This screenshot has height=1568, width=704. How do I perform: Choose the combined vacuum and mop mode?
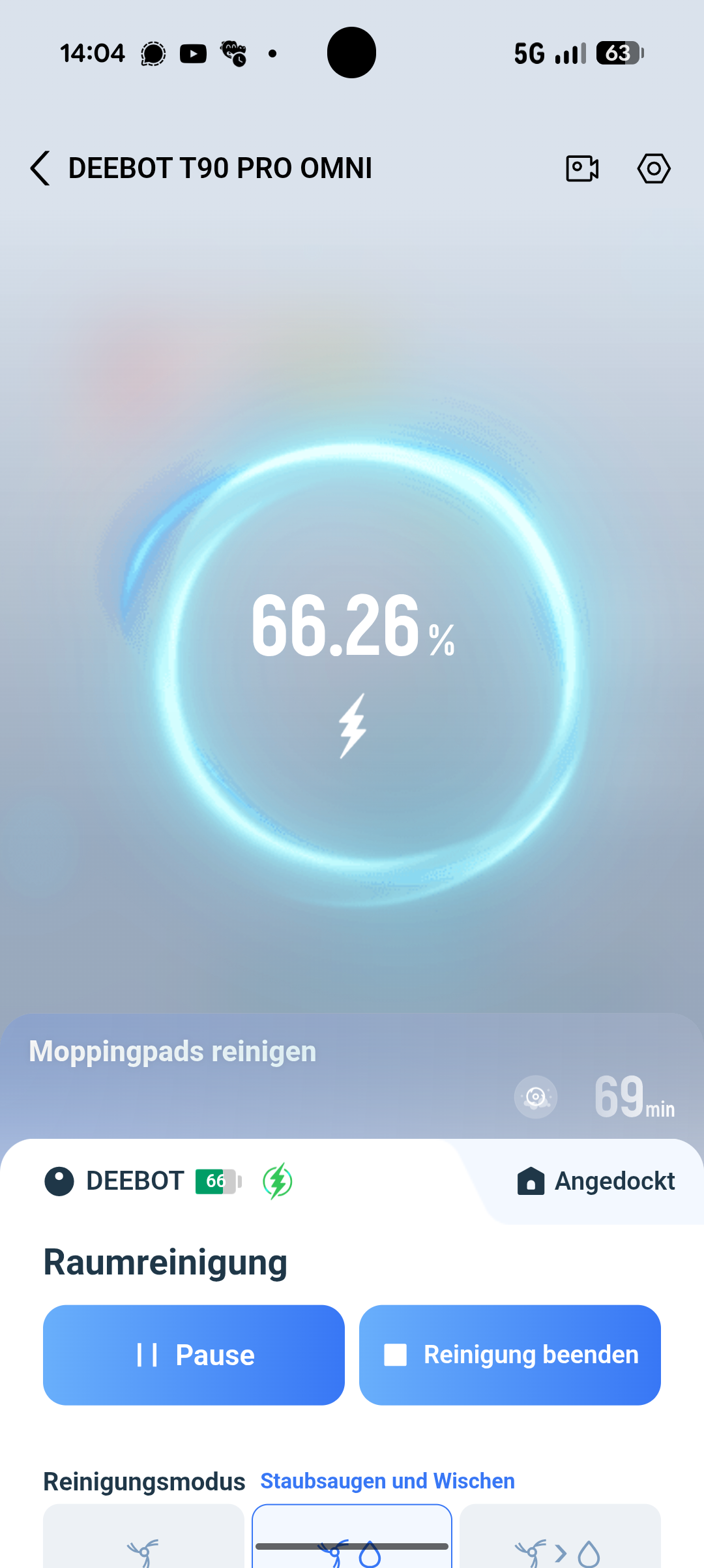point(352,1539)
